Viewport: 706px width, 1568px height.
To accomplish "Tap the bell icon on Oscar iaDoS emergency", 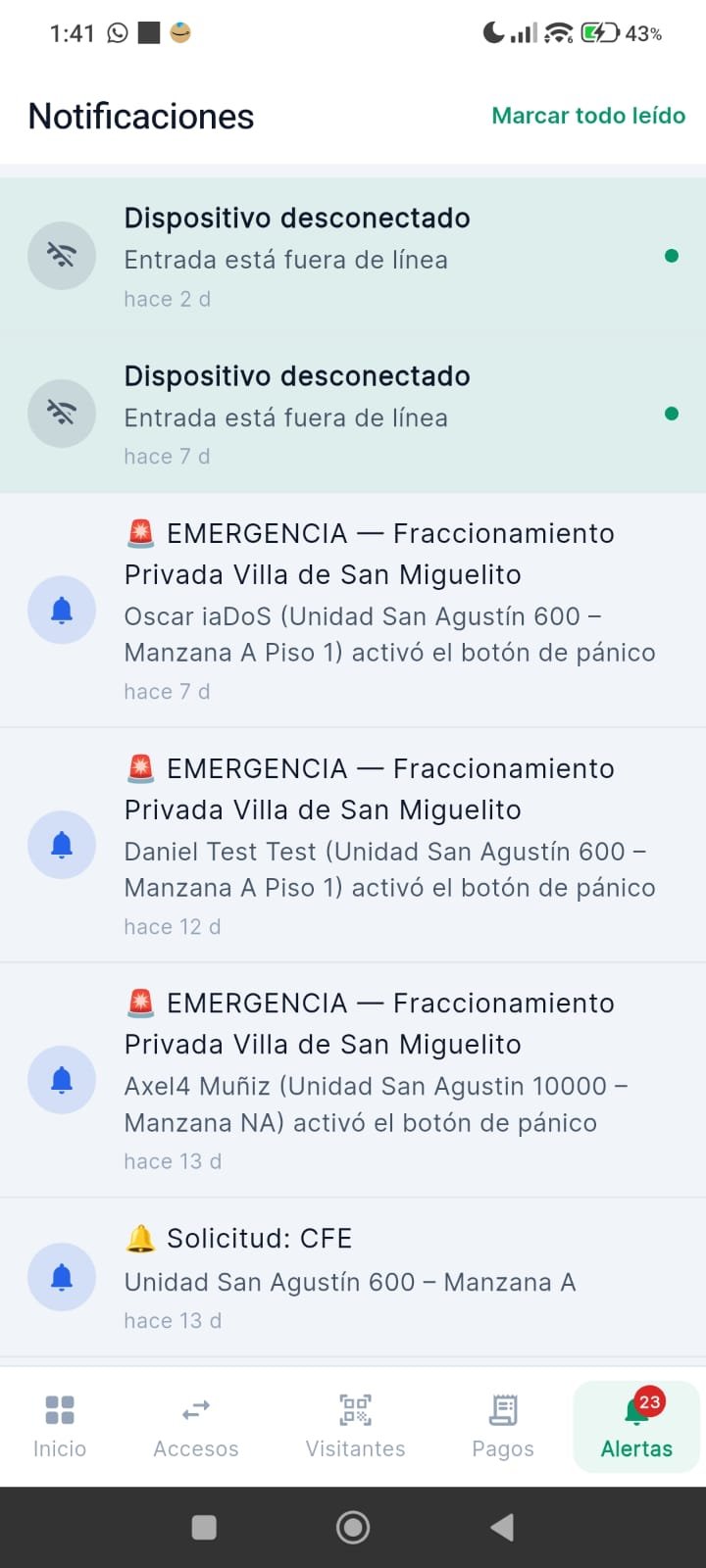I will 62,610.
